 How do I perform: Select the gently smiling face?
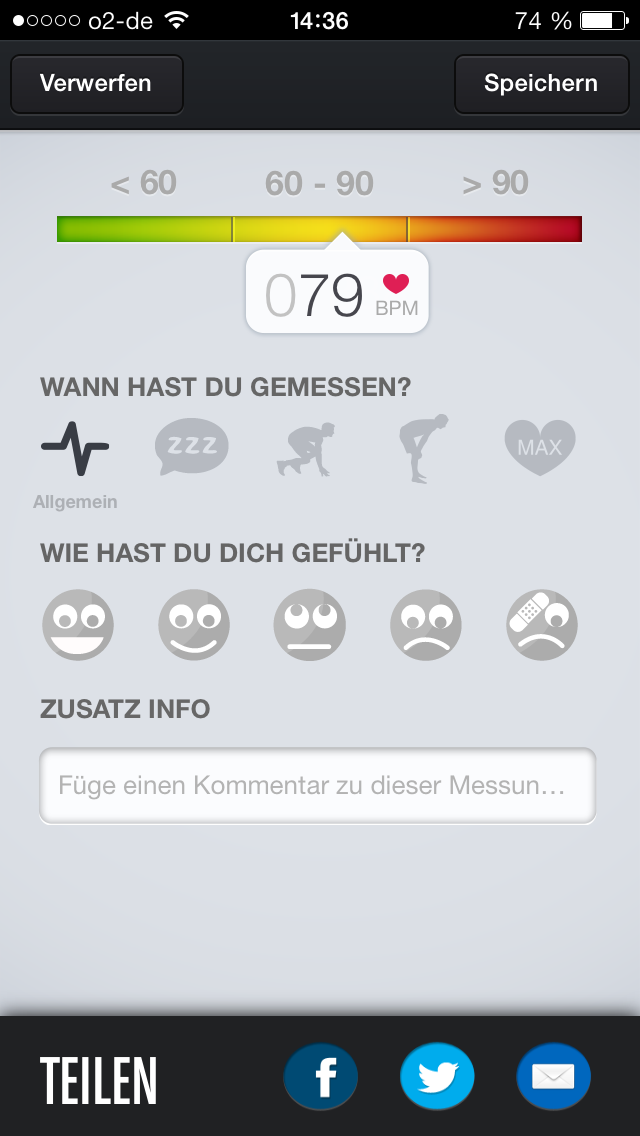[194, 625]
